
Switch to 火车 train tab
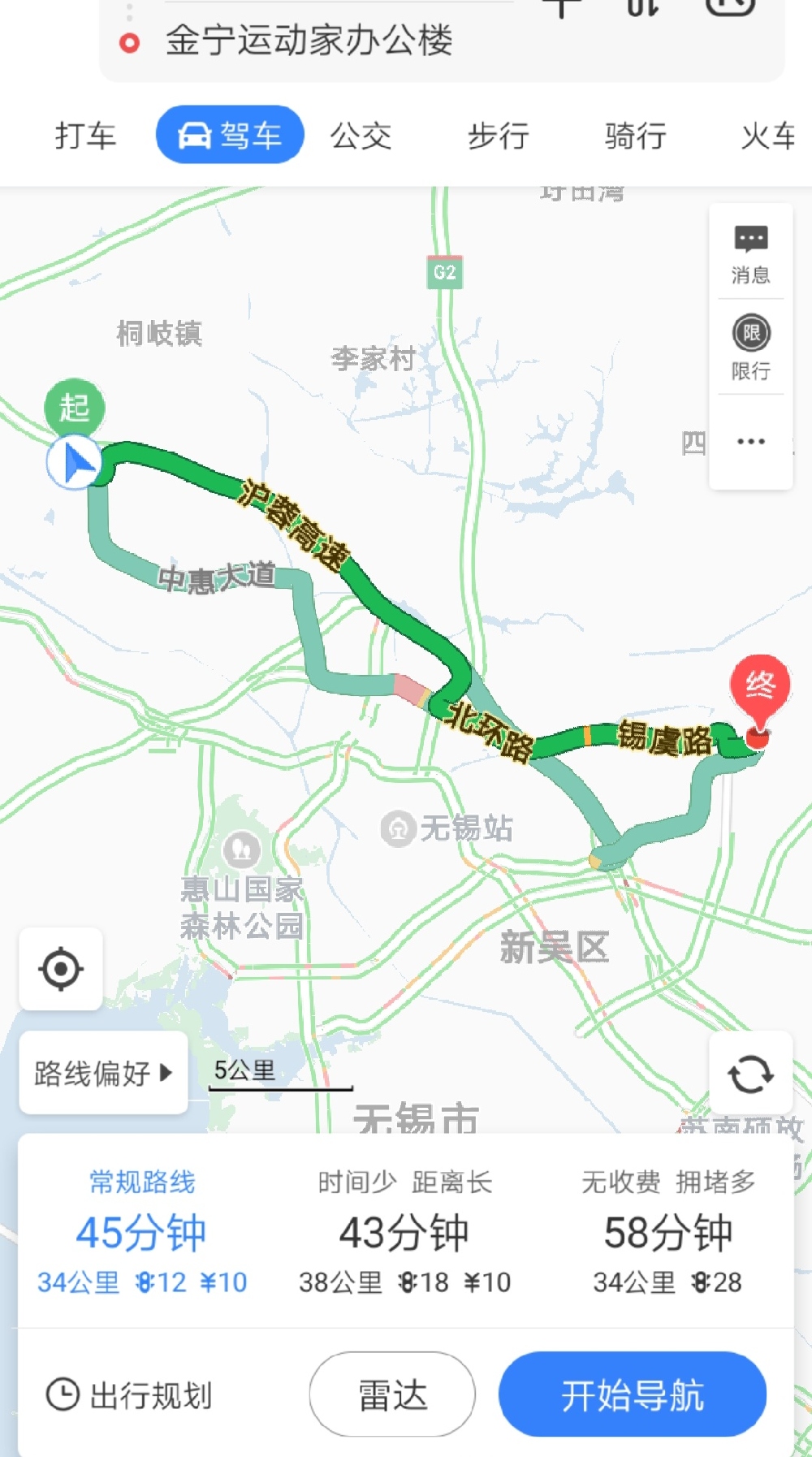click(x=768, y=136)
